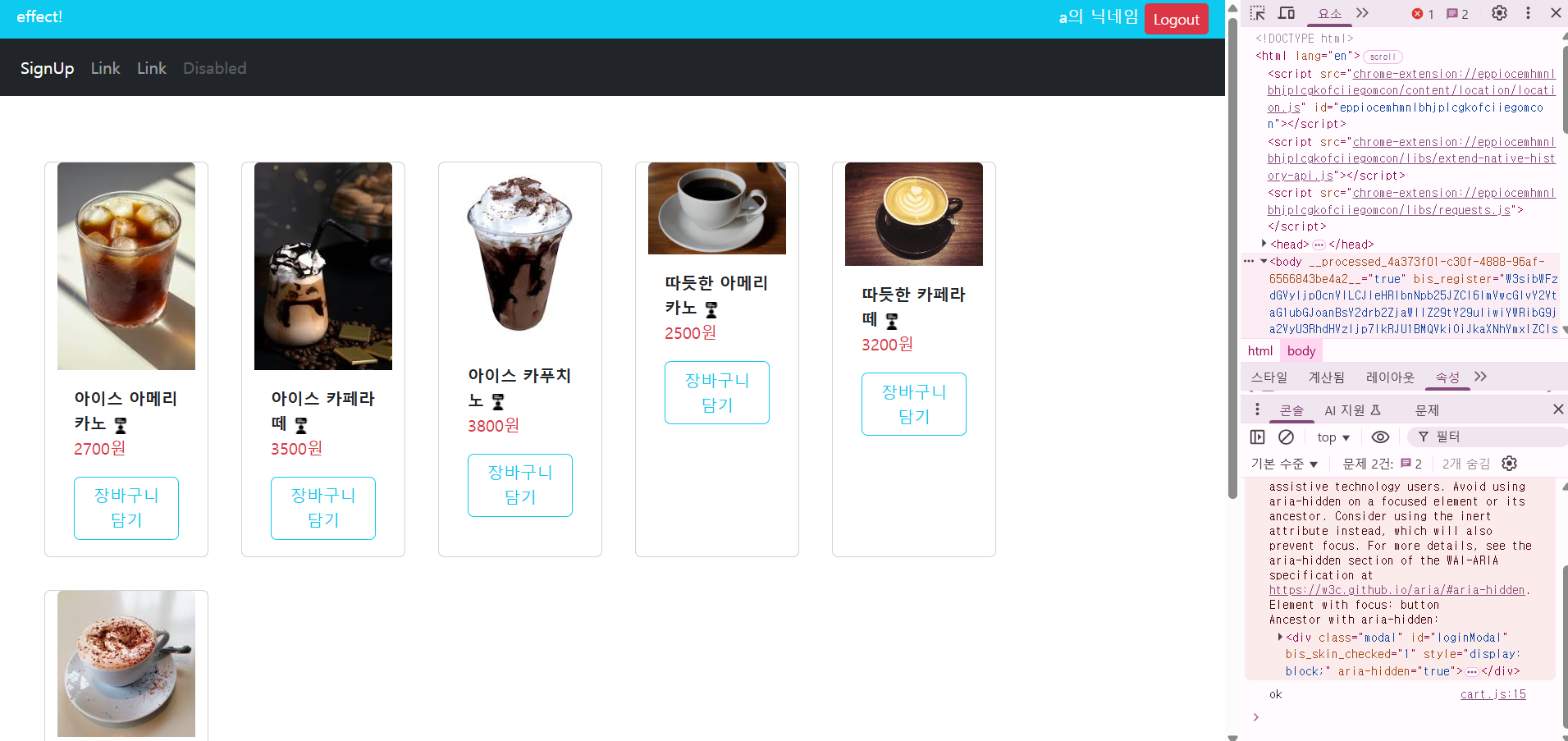The height and width of the screenshot is (741, 1568).
Task: Tap the Logout button
Action: [x=1176, y=20]
